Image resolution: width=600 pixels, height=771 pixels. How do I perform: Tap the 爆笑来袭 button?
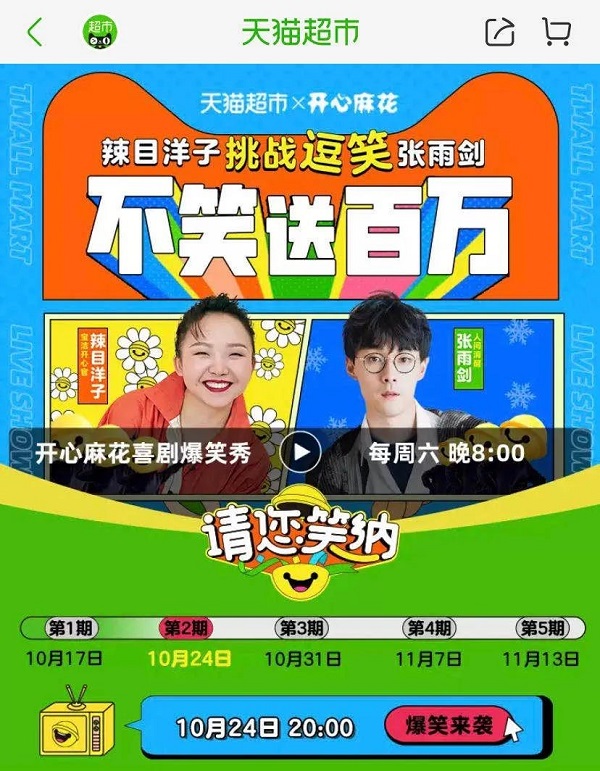point(450,726)
